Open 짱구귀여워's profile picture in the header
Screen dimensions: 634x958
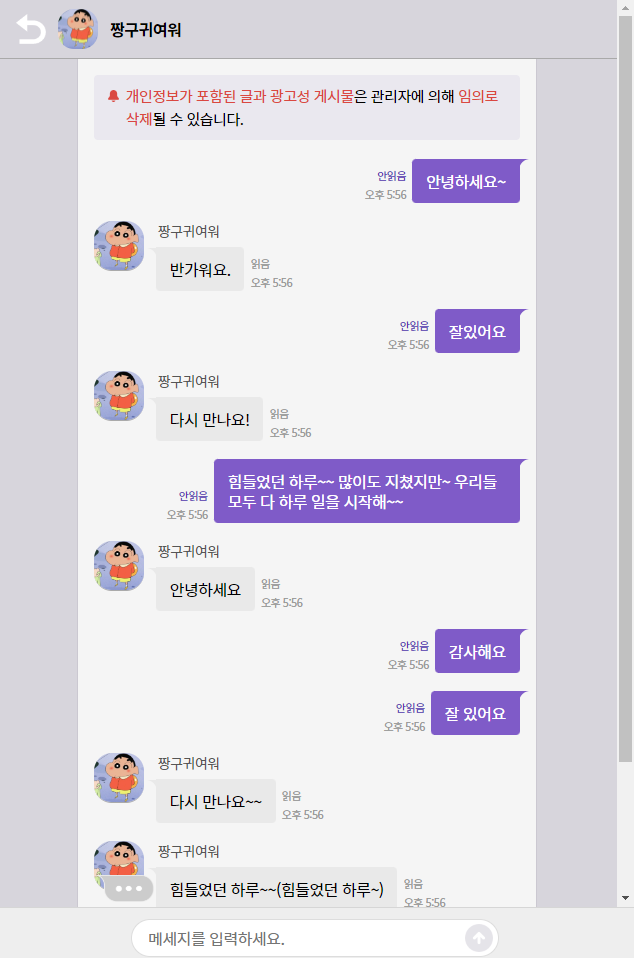pos(77,30)
